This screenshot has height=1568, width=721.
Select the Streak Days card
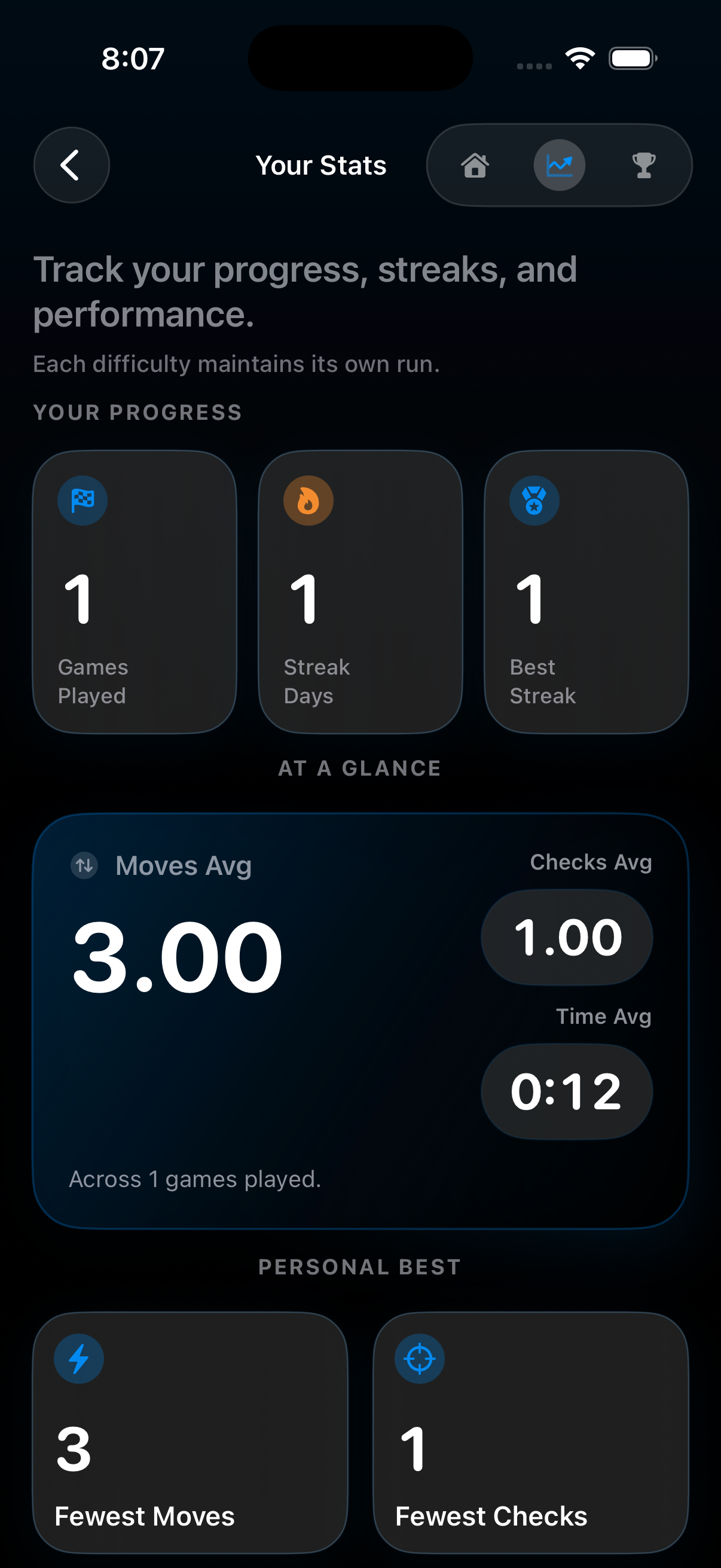pyautogui.click(x=360, y=590)
